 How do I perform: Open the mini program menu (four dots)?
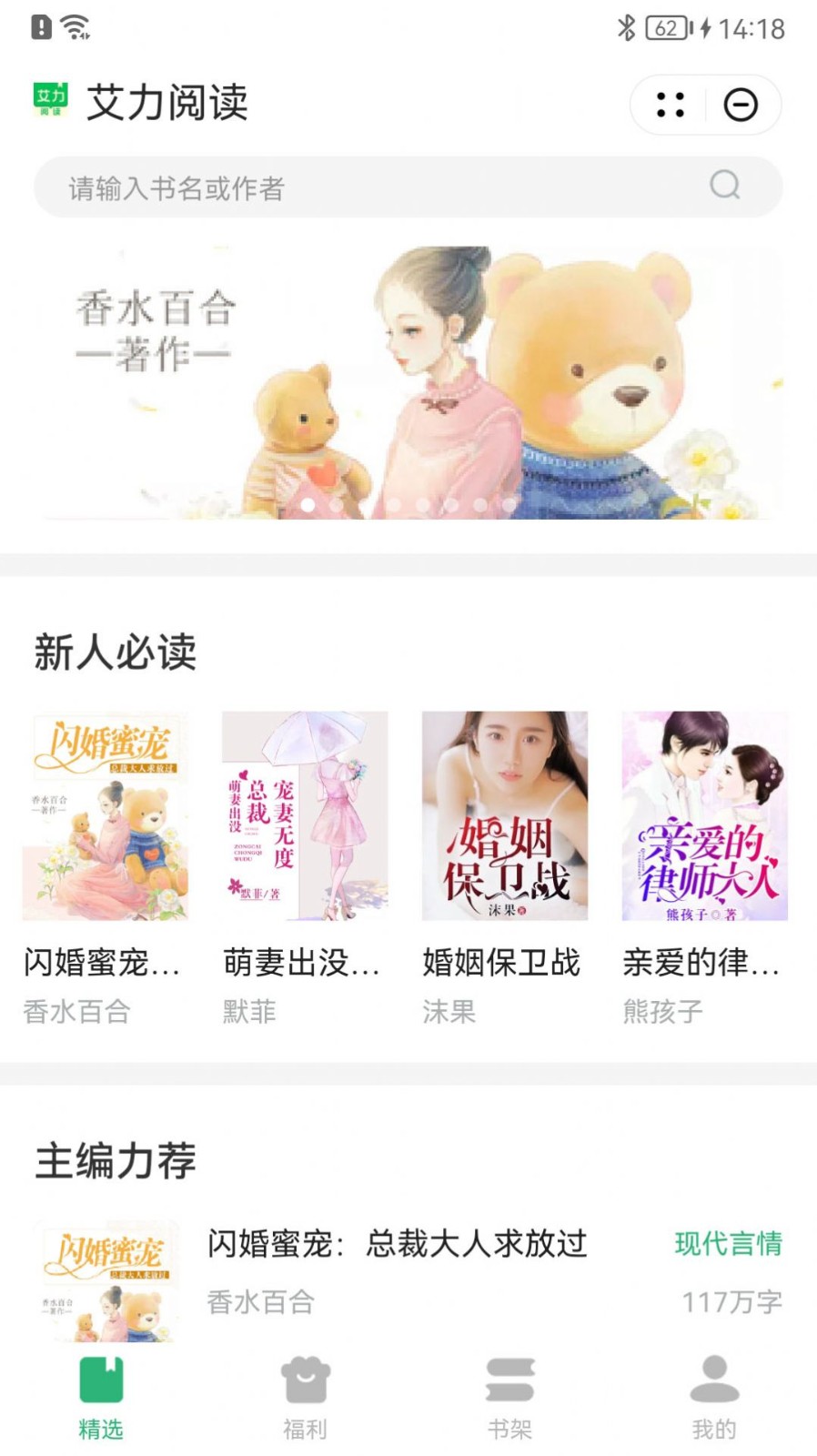click(x=670, y=106)
